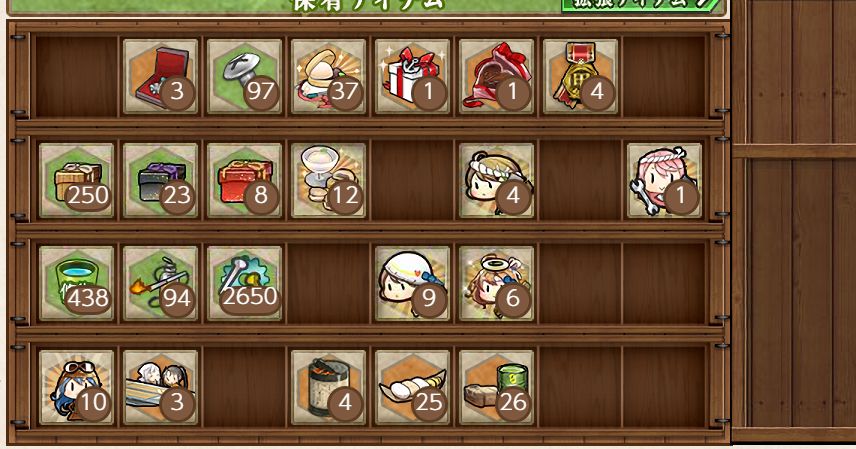Open the development material item showing 2650
This screenshot has height=449, width=856.
[244, 283]
